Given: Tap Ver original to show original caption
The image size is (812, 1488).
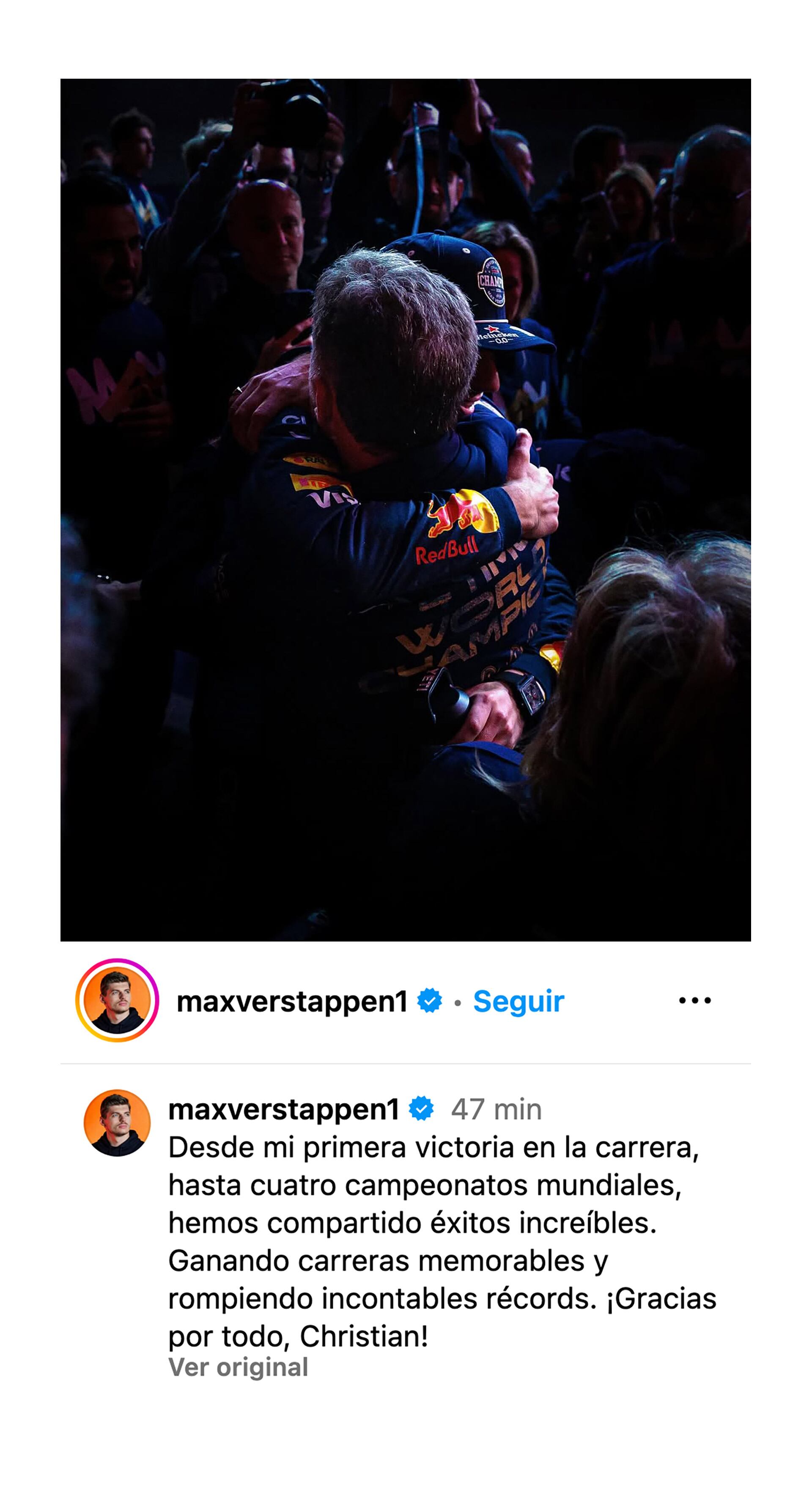Looking at the screenshot, I should [x=238, y=1367].
